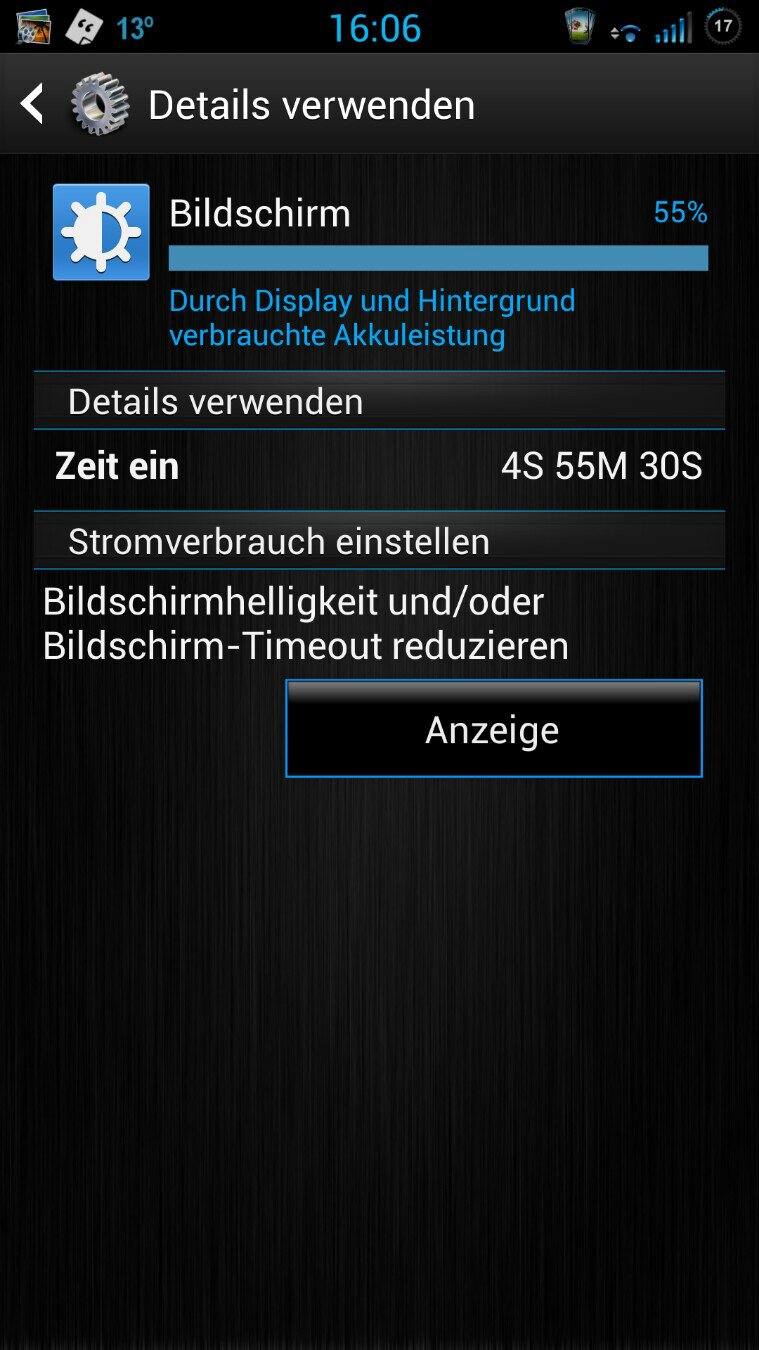Go back using the arrow by the gear icon
The width and height of the screenshot is (759, 1350).
(x=33, y=104)
